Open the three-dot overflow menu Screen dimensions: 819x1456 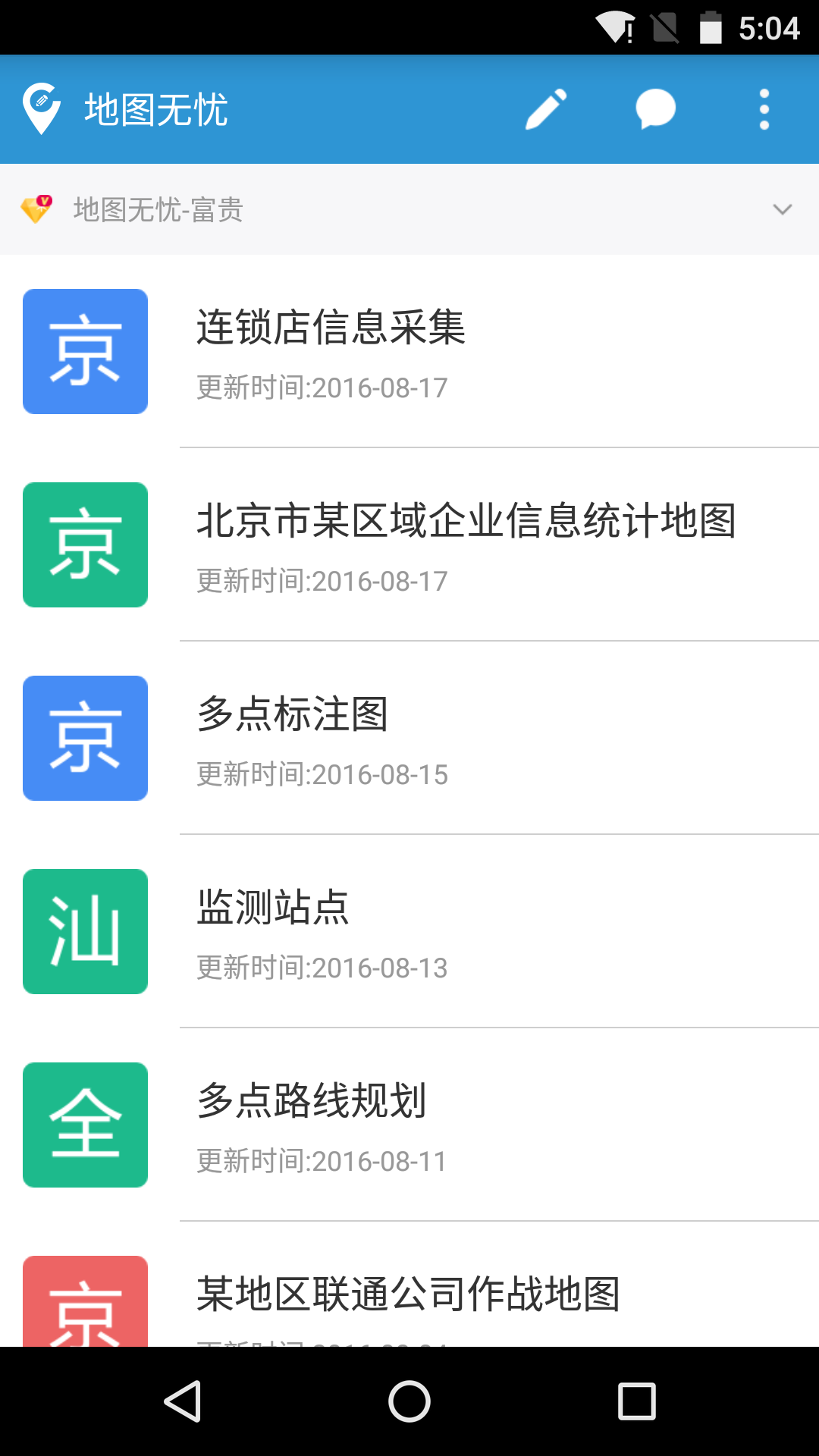click(x=764, y=108)
